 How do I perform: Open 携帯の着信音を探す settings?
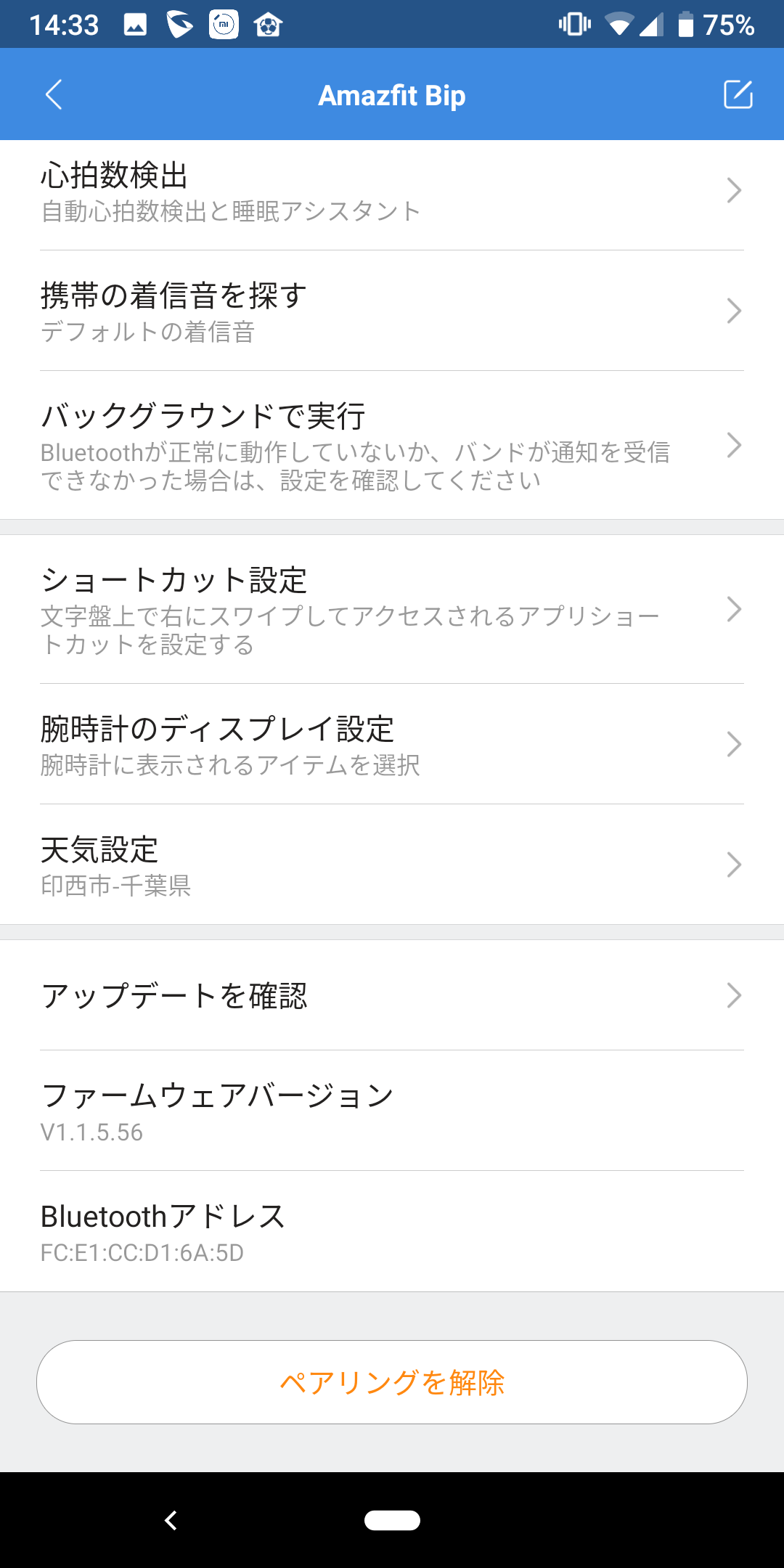click(392, 311)
